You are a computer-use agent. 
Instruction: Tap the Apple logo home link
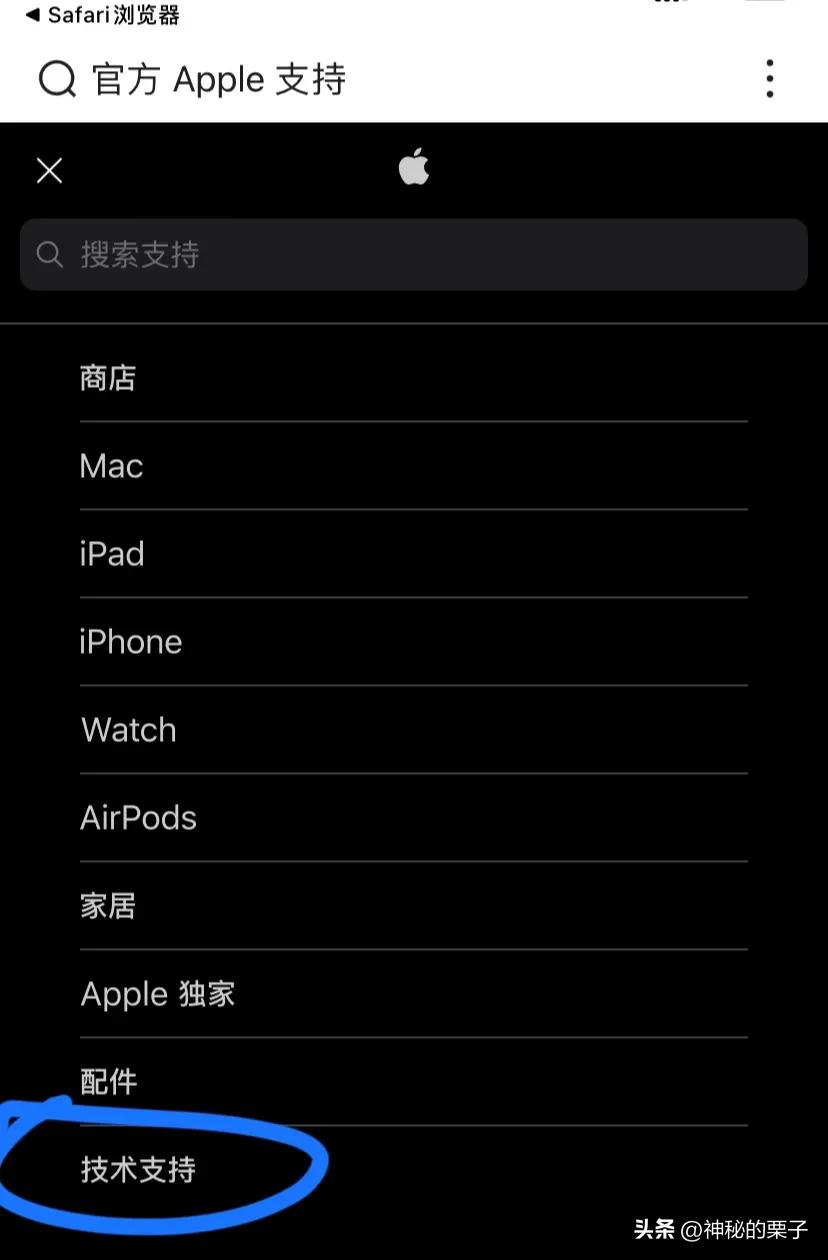(x=414, y=168)
